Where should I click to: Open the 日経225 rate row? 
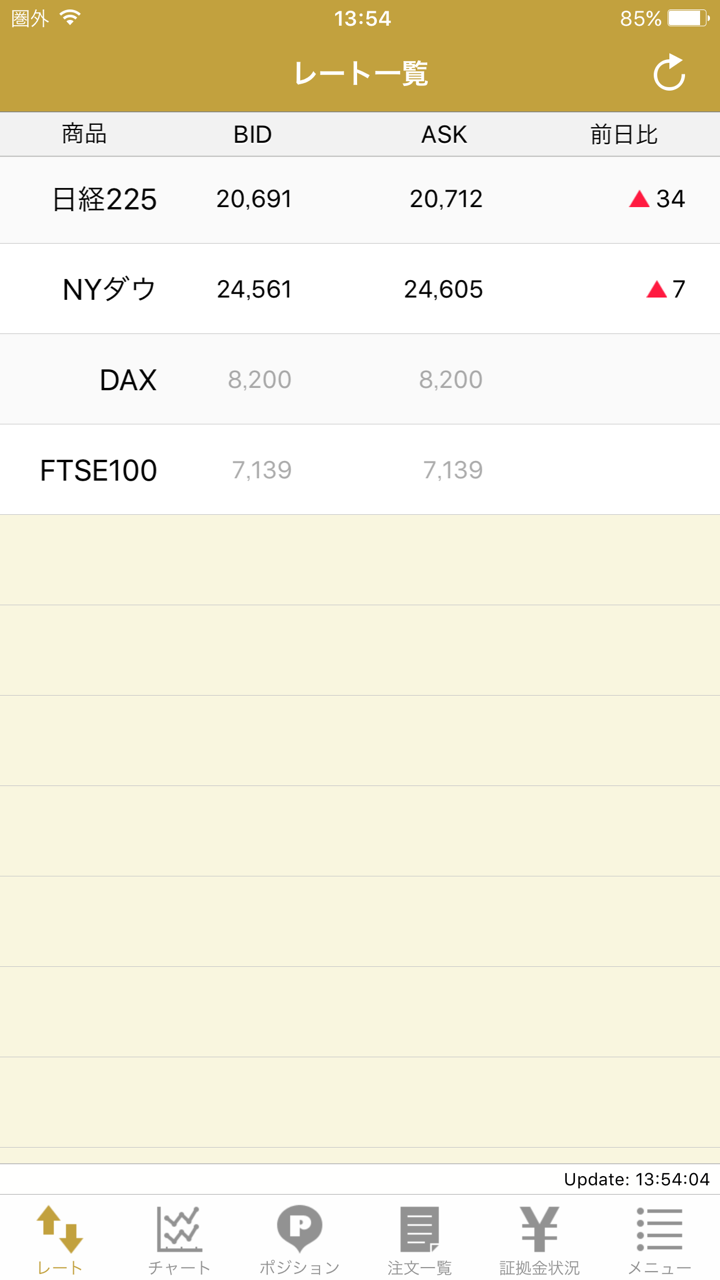360,199
